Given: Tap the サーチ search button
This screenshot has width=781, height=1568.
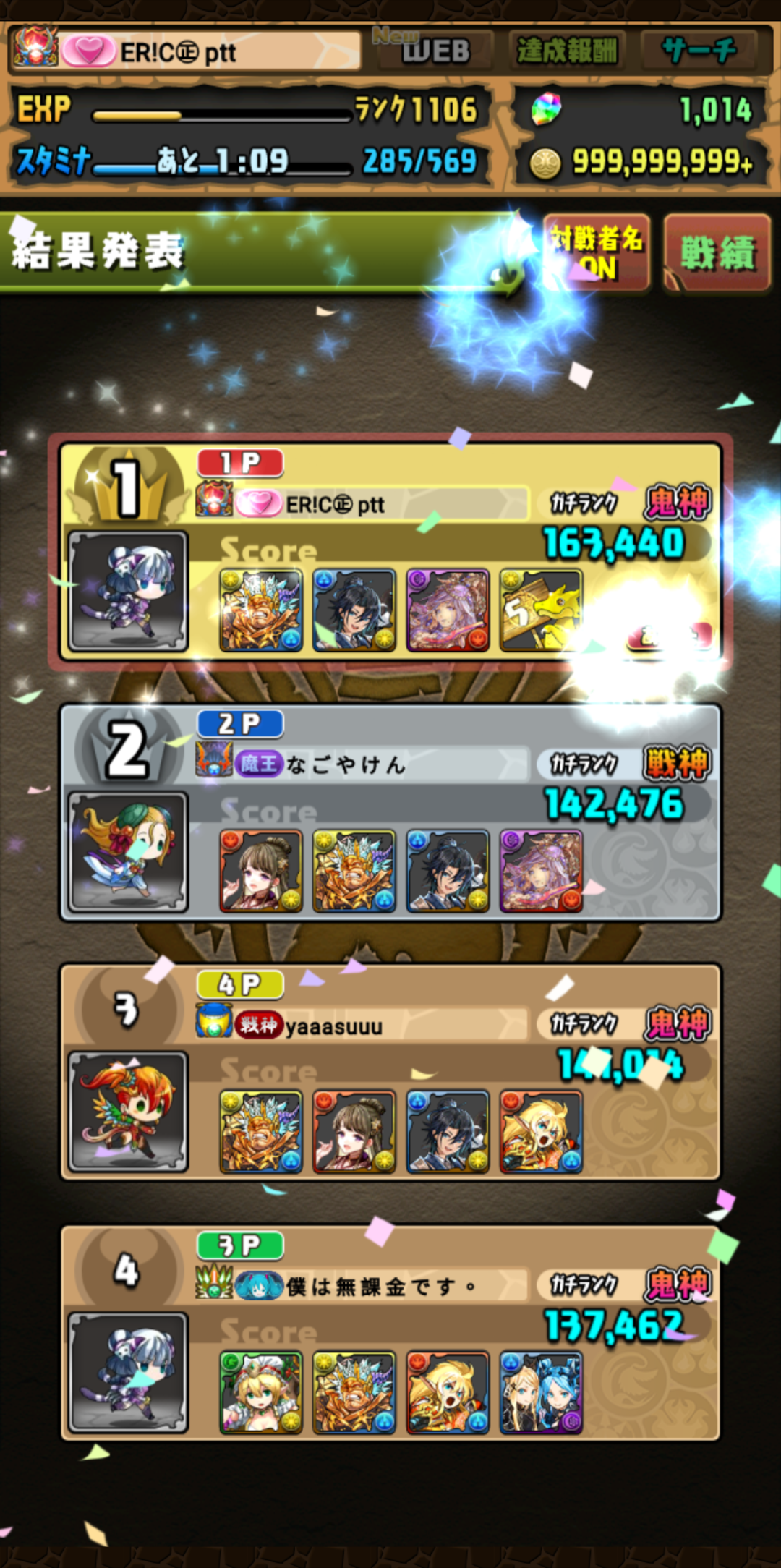Looking at the screenshot, I should point(699,51).
